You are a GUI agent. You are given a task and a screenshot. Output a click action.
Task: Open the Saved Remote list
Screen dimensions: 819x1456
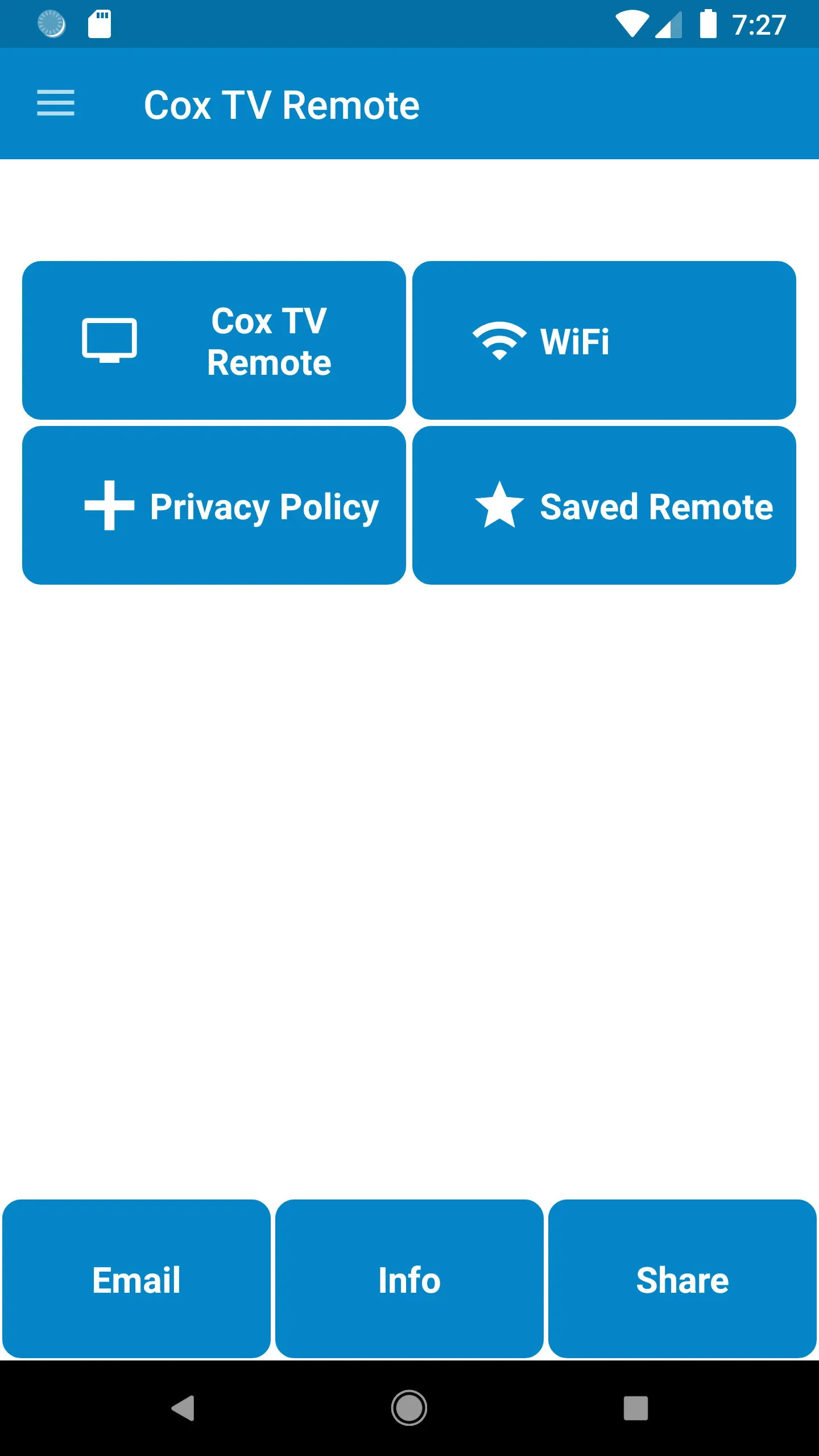pyautogui.click(x=604, y=506)
